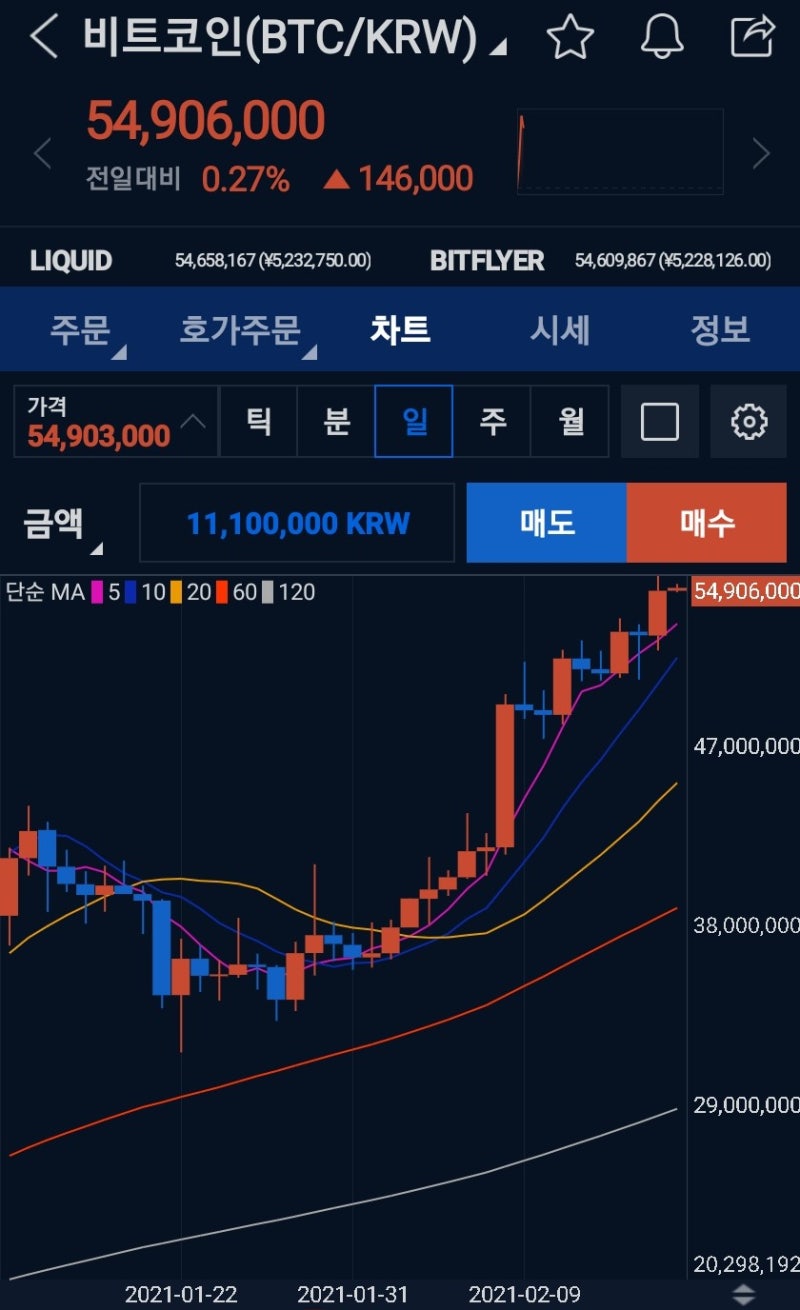Tap the chart style square icon
The height and width of the screenshot is (1310, 800).
click(660, 421)
